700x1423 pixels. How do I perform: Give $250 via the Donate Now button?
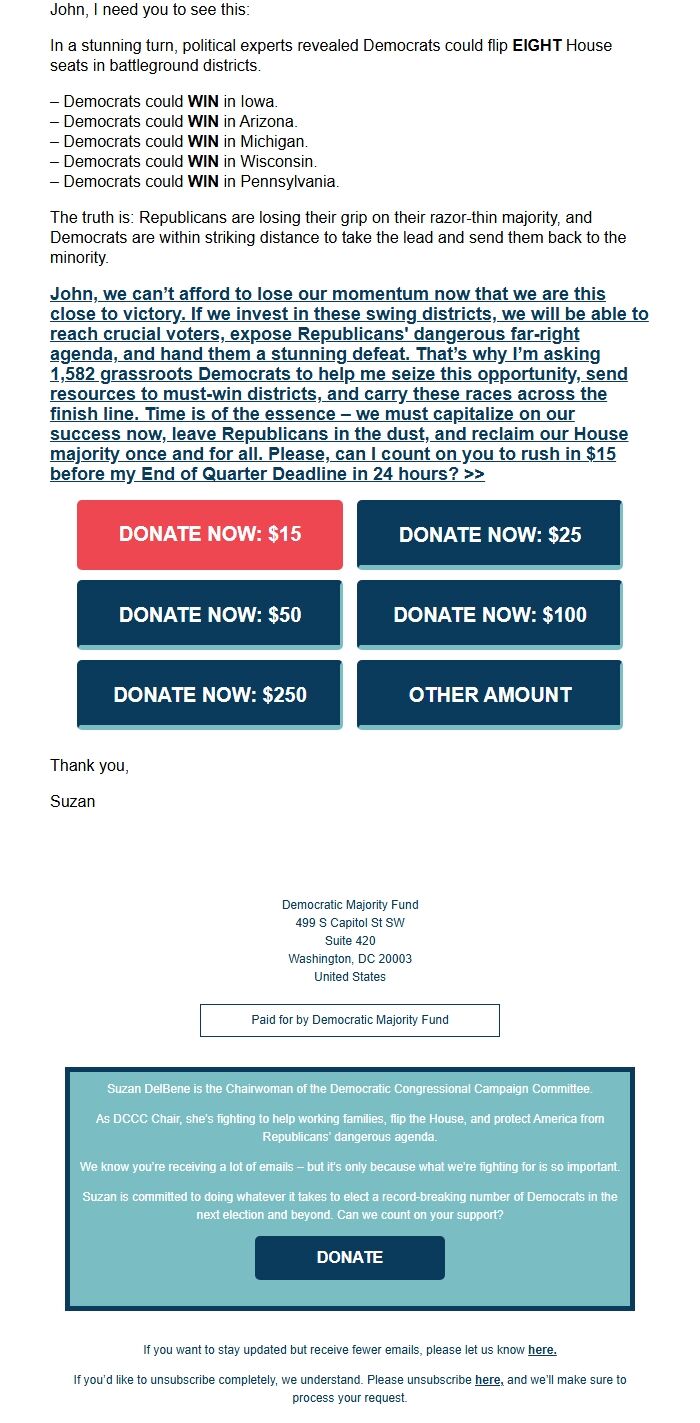210,695
